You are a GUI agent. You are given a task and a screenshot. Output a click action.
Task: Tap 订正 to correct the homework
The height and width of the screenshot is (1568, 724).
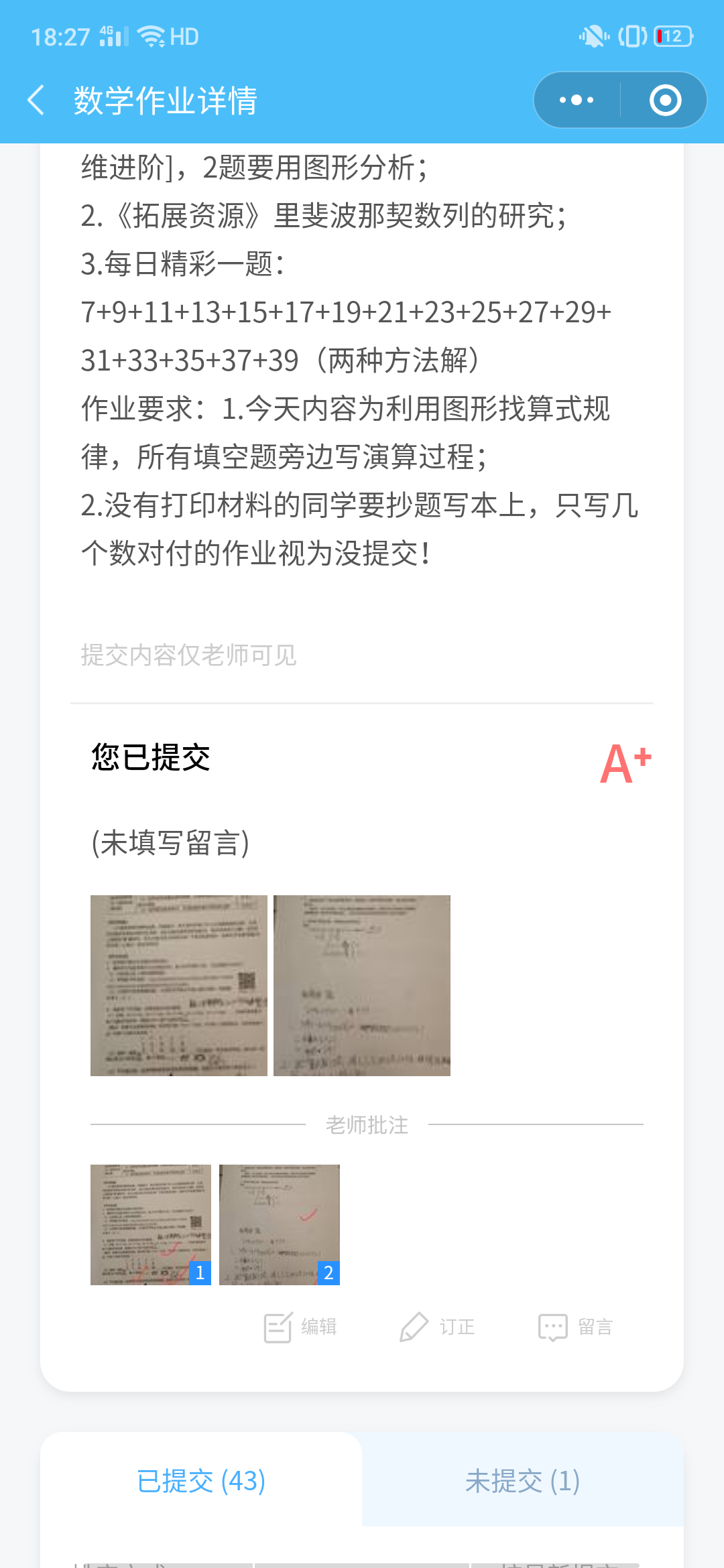coord(438,1327)
